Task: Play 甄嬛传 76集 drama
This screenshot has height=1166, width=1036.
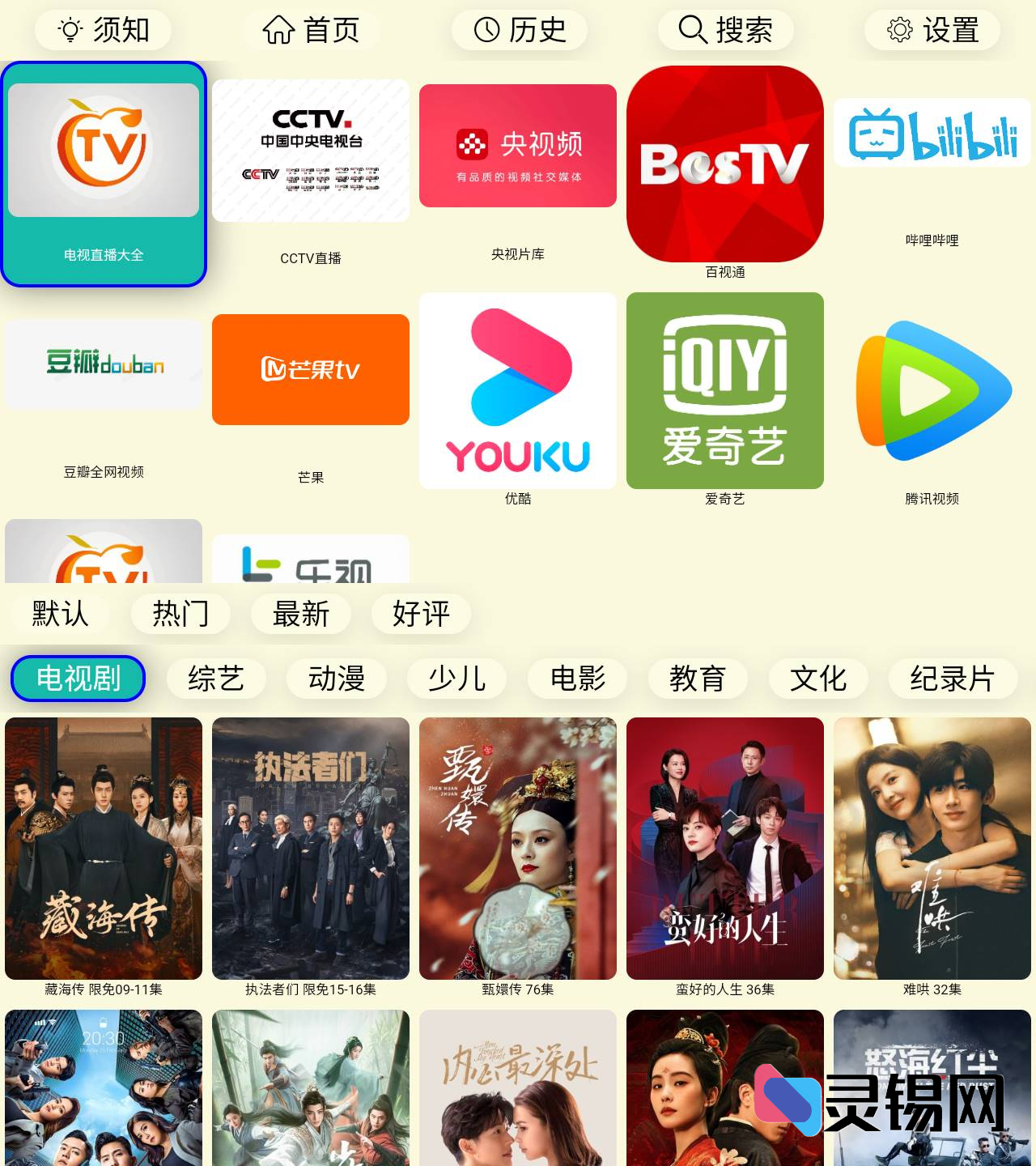Action: 518,846
